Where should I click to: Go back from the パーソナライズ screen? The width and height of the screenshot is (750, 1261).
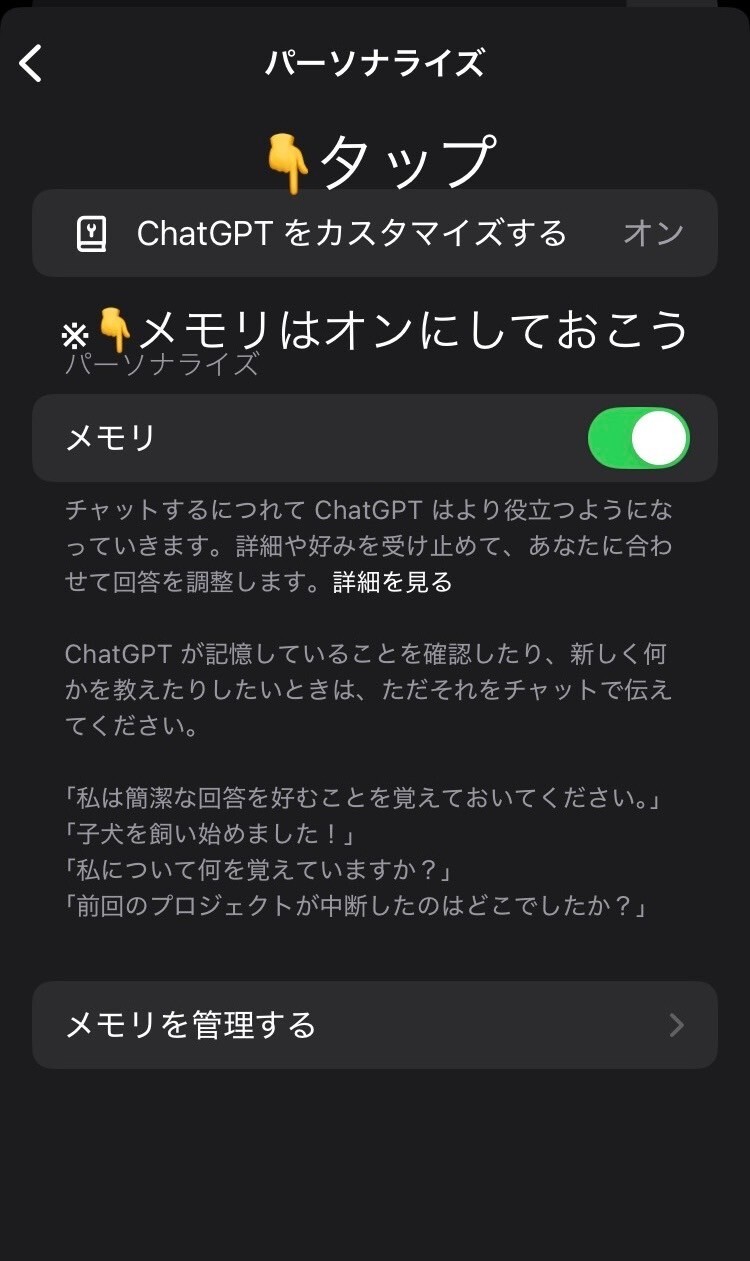point(32,63)
